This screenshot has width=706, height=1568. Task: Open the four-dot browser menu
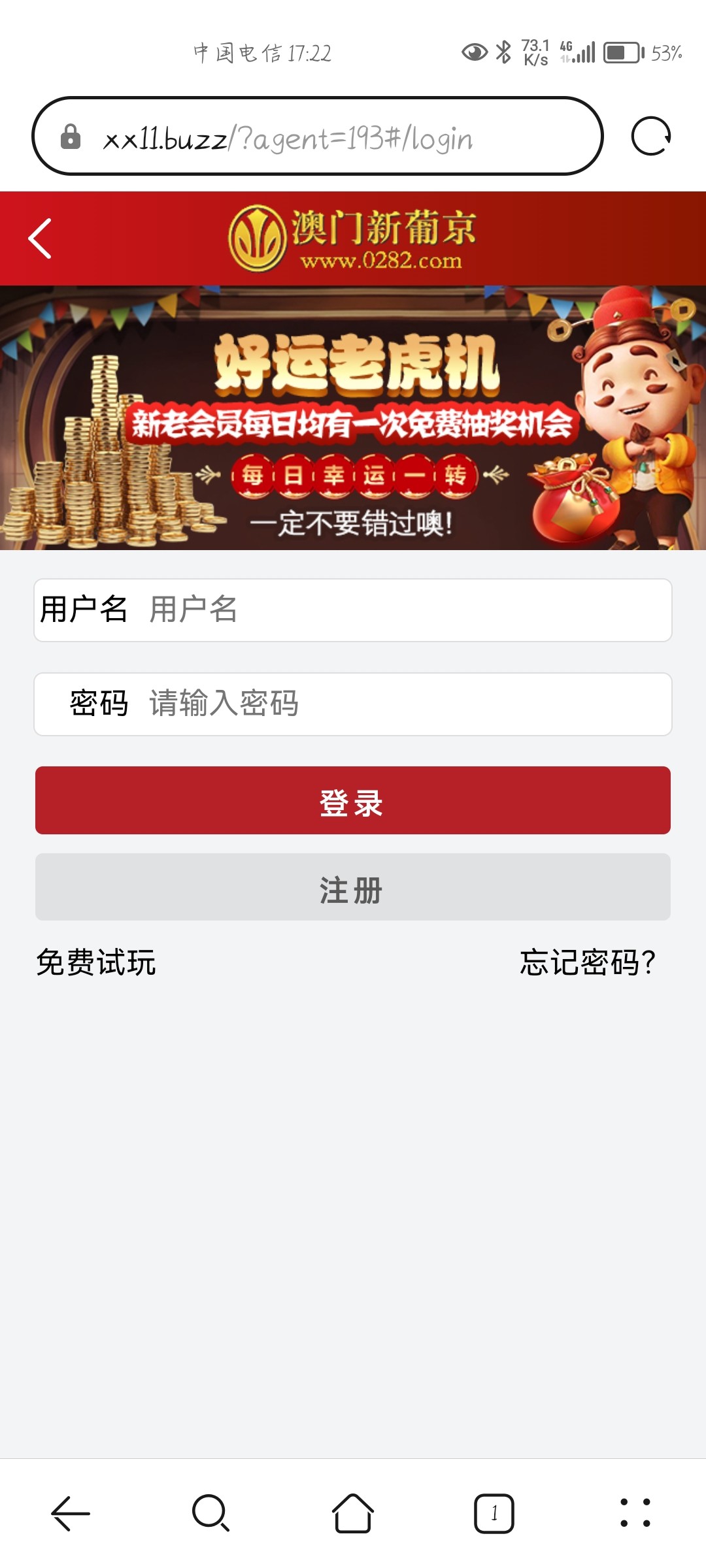coord(635,1513)
